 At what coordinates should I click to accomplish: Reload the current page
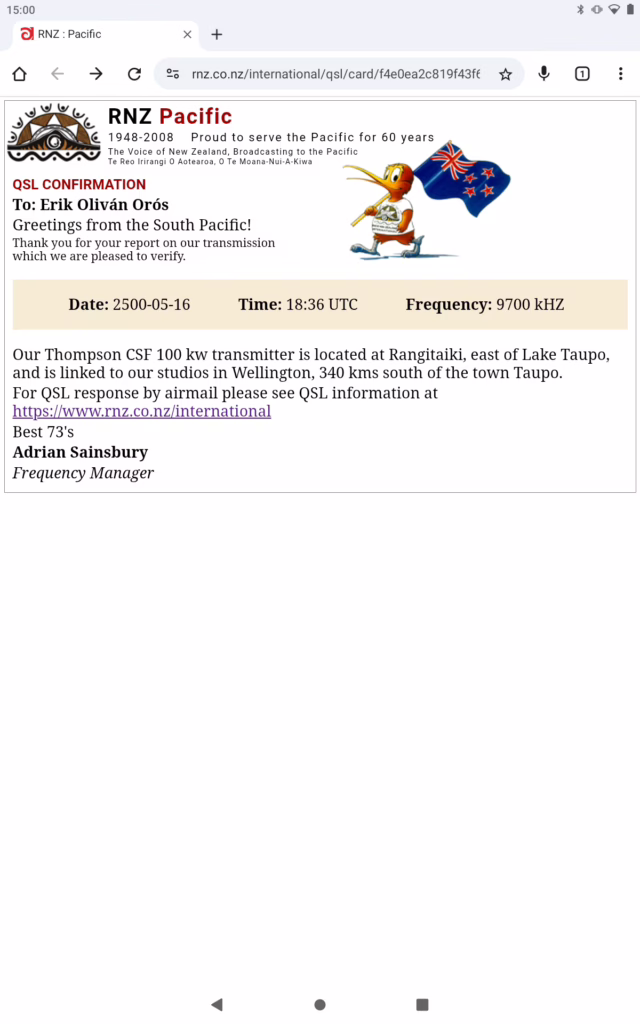[x=135, y=74]
